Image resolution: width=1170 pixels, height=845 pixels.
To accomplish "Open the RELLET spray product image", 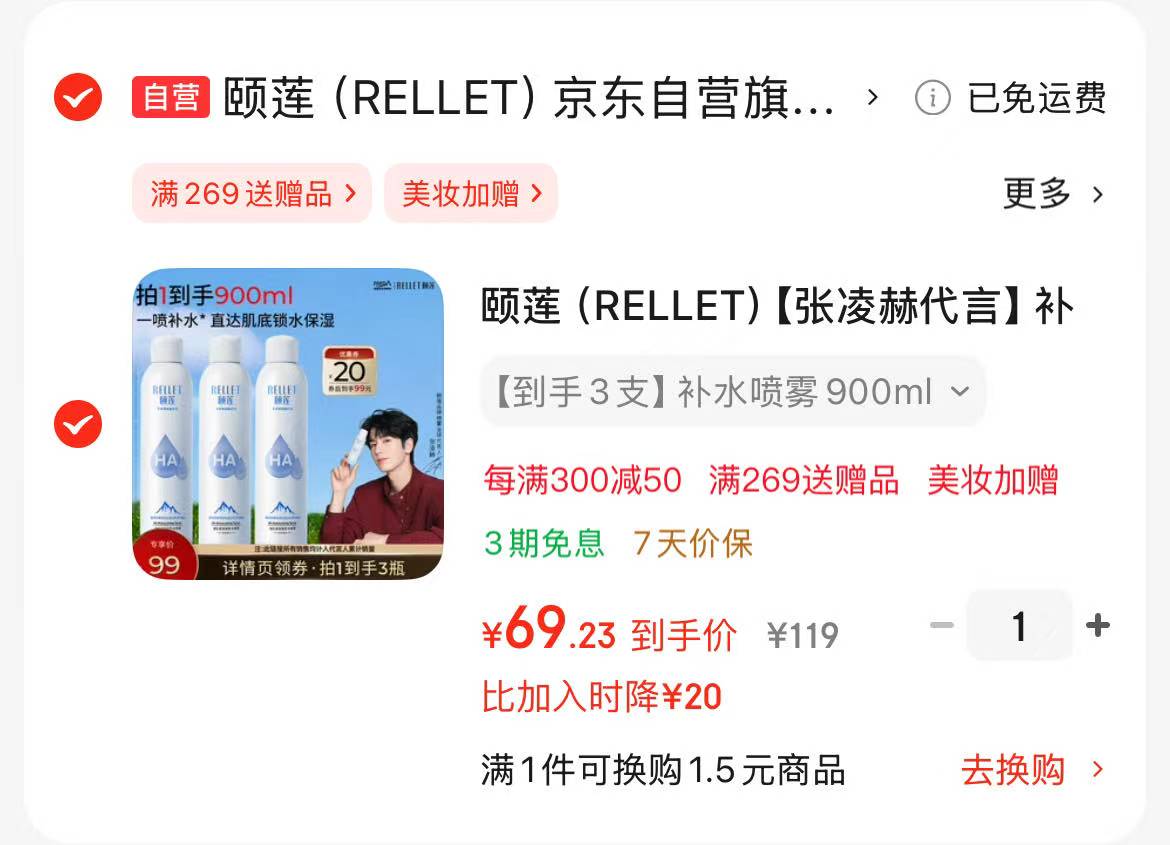I will (x=289, y=424).
